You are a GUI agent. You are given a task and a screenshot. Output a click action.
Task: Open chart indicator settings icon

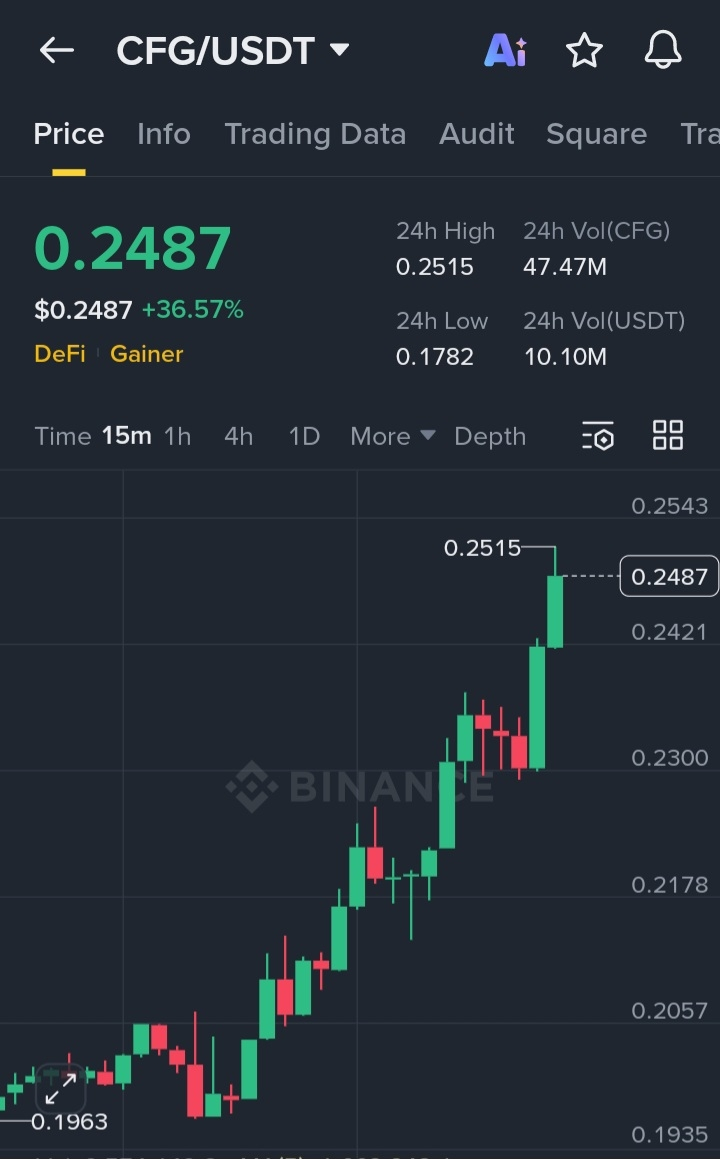[598, 436]
